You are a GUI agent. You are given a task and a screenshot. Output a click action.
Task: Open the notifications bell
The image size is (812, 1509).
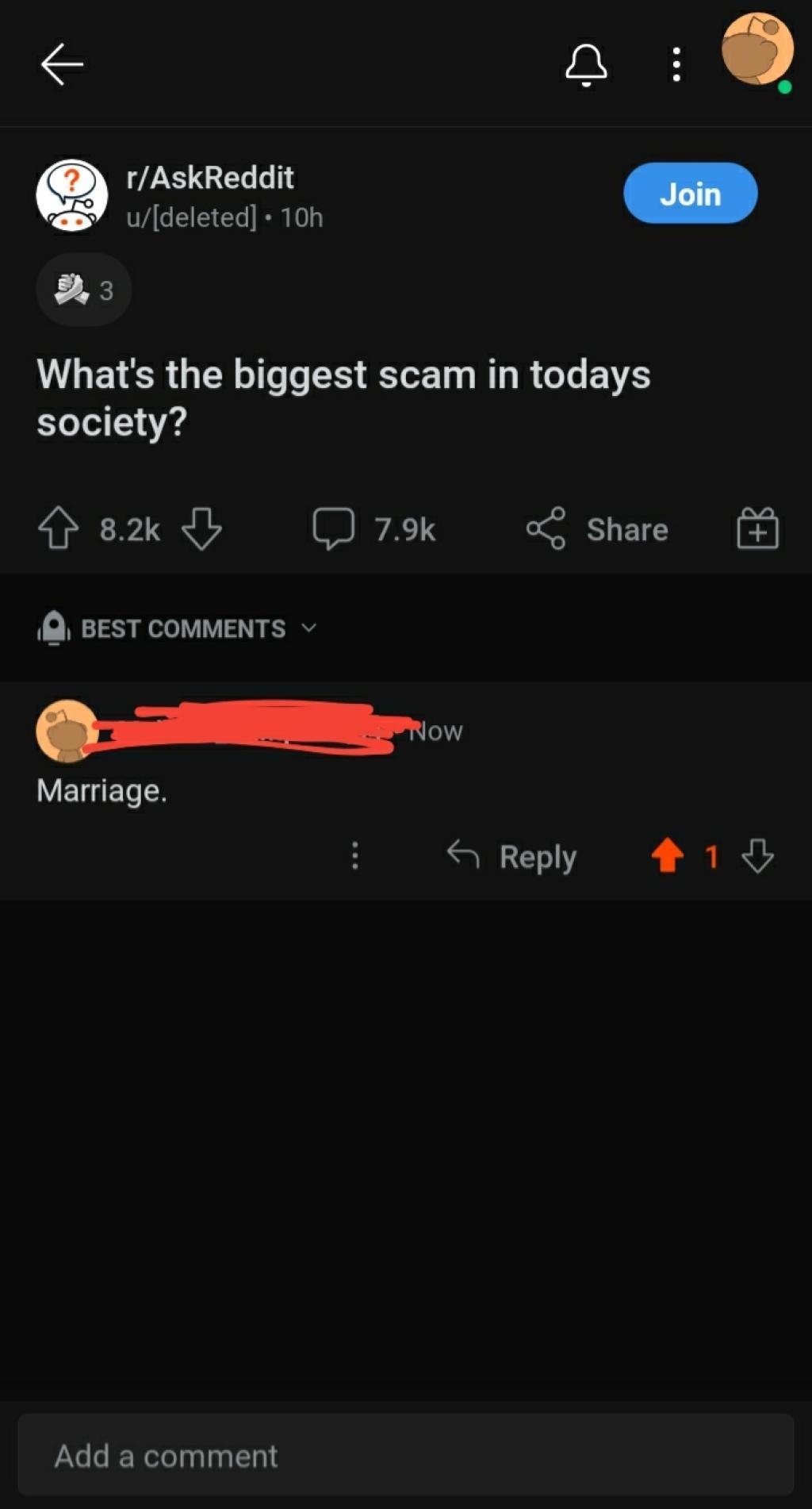click(x=586, y=64)
